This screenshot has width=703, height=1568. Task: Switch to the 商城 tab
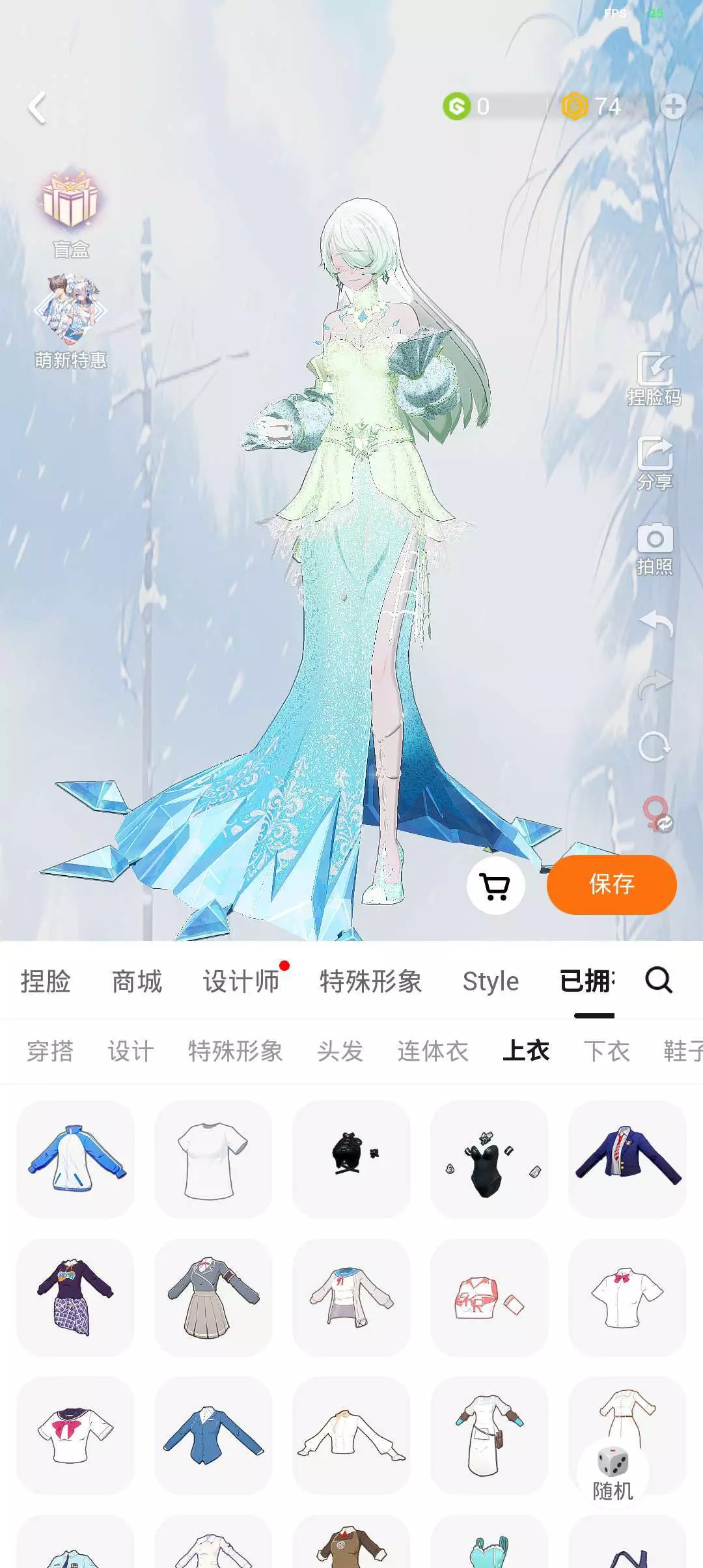(137, 981)
